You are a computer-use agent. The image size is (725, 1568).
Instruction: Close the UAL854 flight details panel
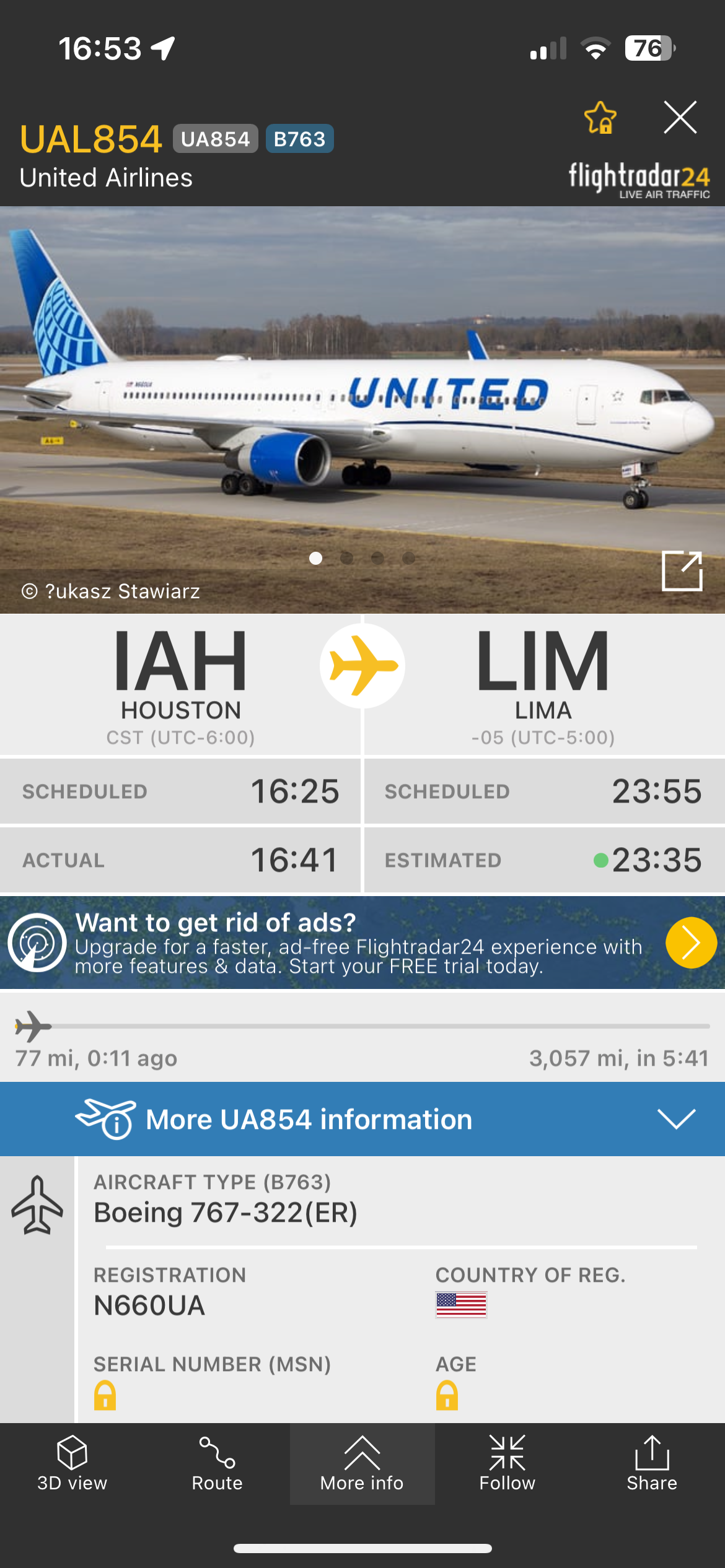[680, 117]
